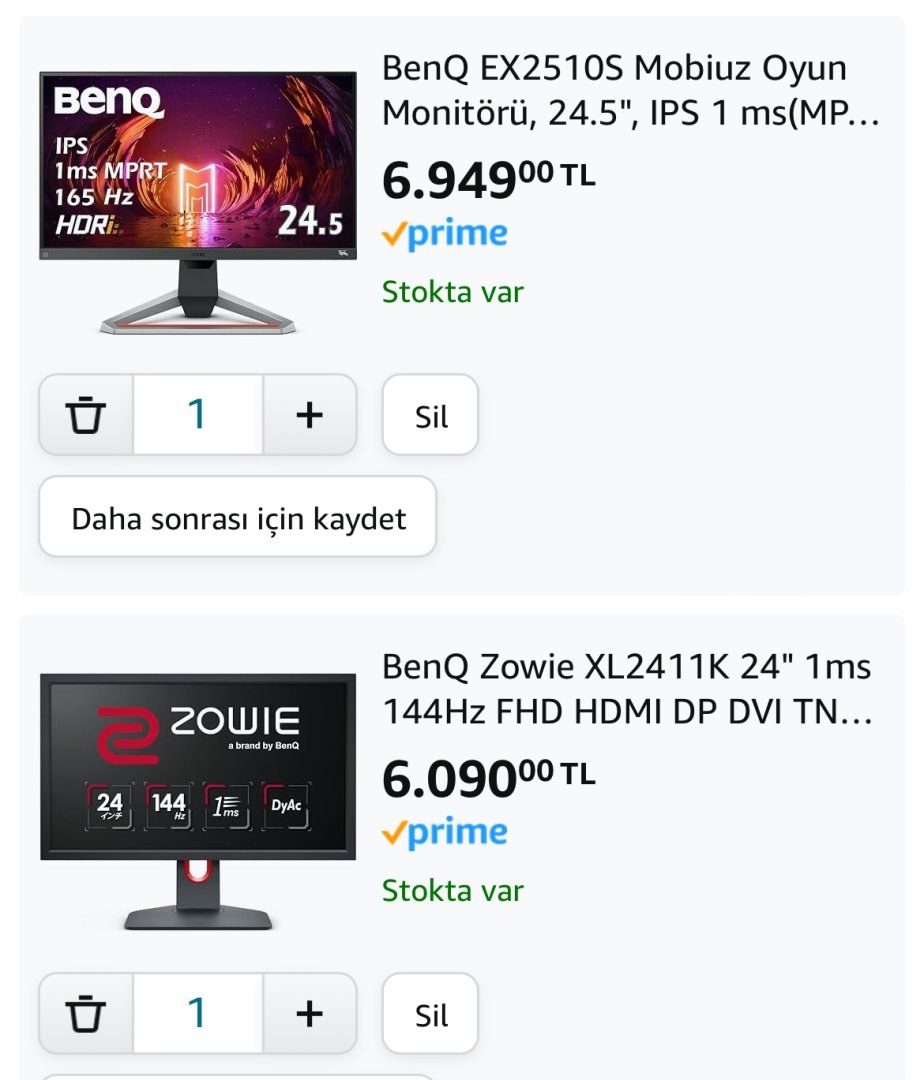Tap trash icon for BenQ EX2510S monitor
The height and width of the screenshot is (1080, 924).
(x=86, y=415)
